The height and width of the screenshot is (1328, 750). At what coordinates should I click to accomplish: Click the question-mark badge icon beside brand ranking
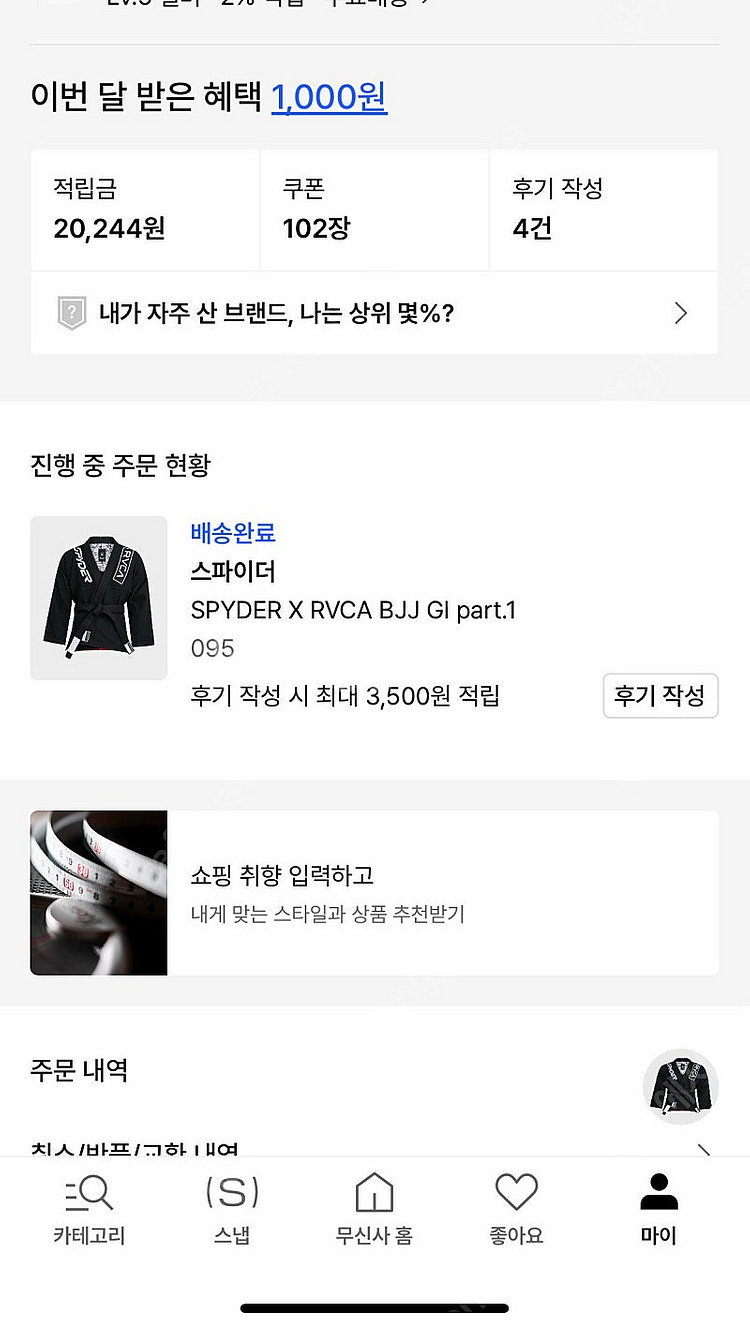(x=71, y=313)
